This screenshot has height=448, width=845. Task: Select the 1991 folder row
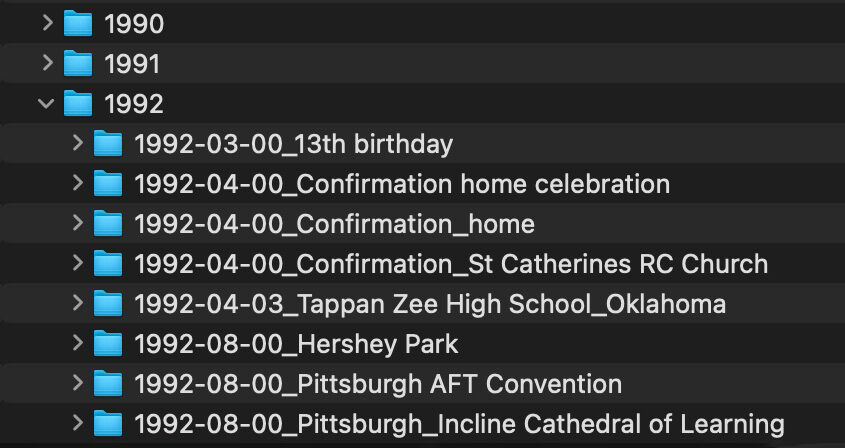click(132, 64)
